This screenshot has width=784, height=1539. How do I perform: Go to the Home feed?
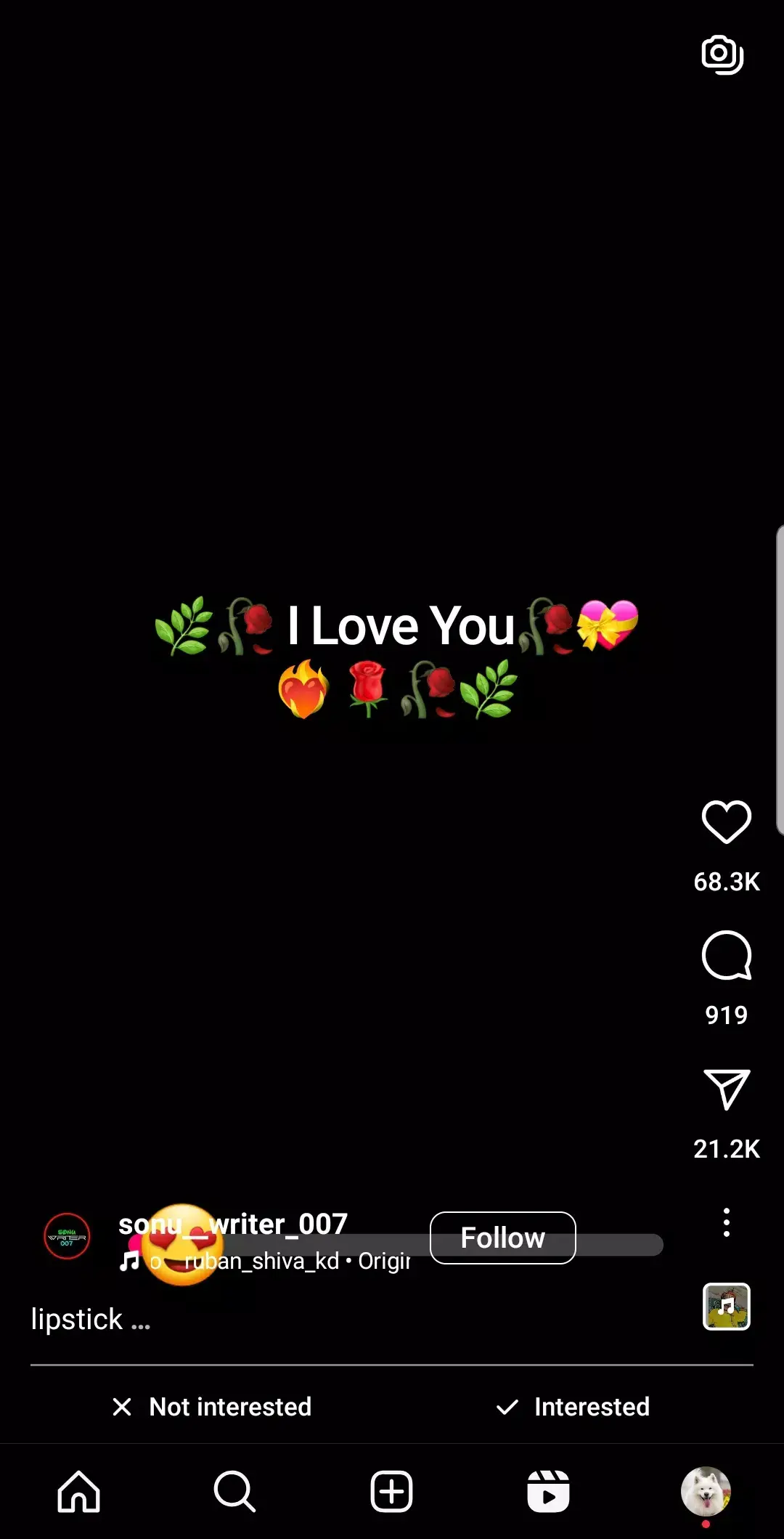pyautogui.click(x=78, y=1493)
